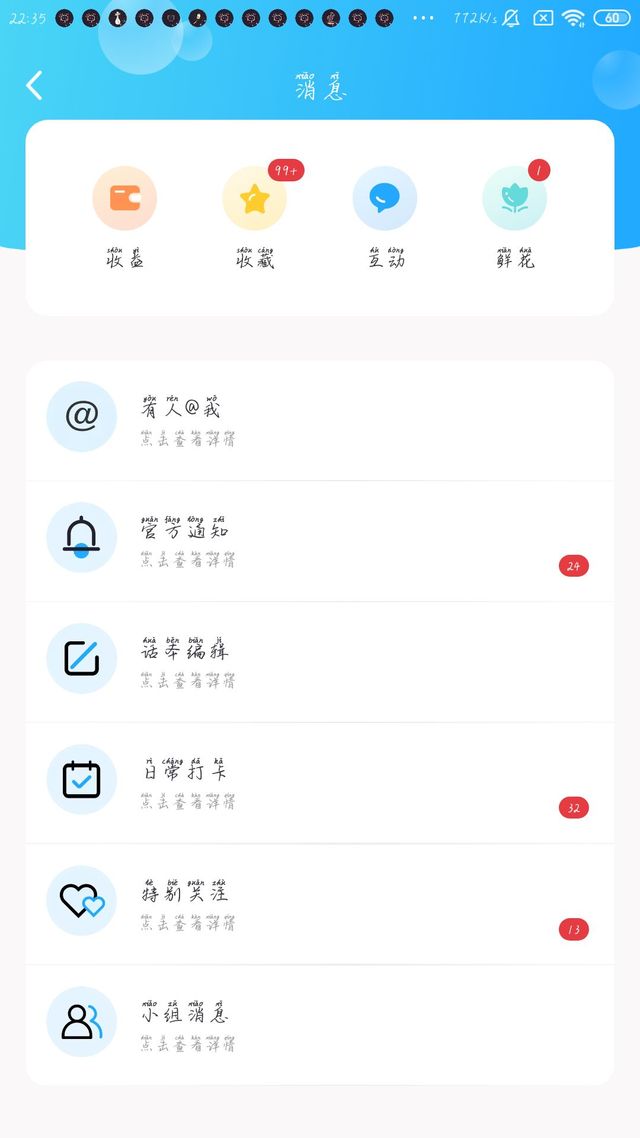Screen dimensions: 640x1138
Task: View 官方通知 official notifications
Action: 320,541
